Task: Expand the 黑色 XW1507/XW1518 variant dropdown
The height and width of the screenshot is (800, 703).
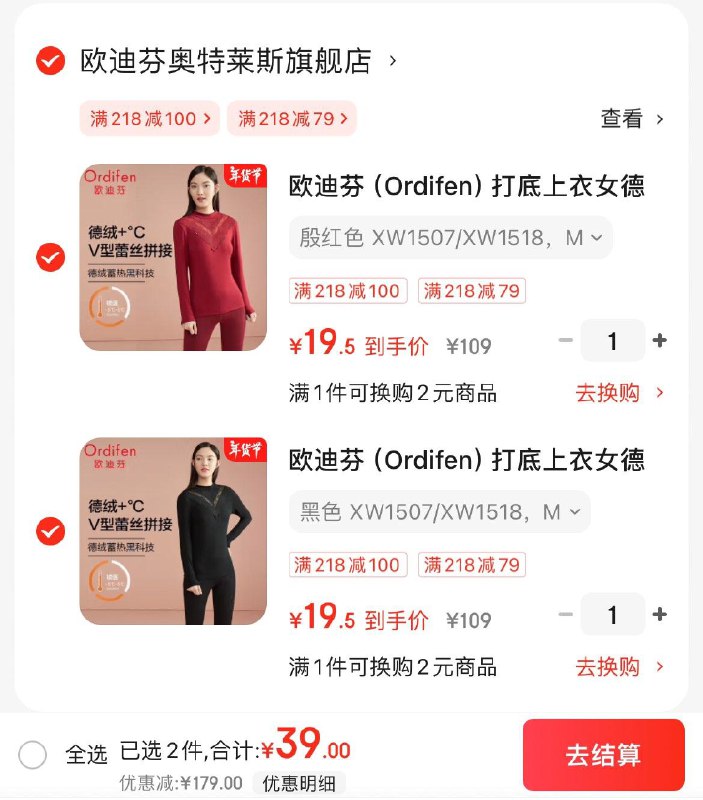Action: click(439, 512)
